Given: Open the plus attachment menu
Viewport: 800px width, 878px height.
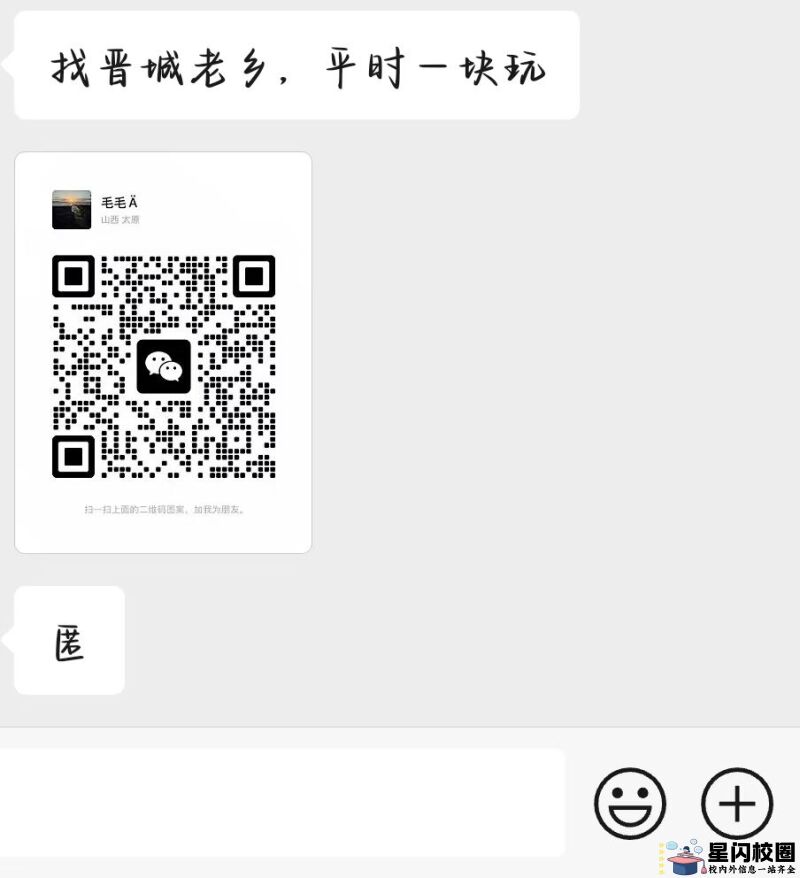Looking at the screenshot, I should pyautogui.click(x=737, y=803).
